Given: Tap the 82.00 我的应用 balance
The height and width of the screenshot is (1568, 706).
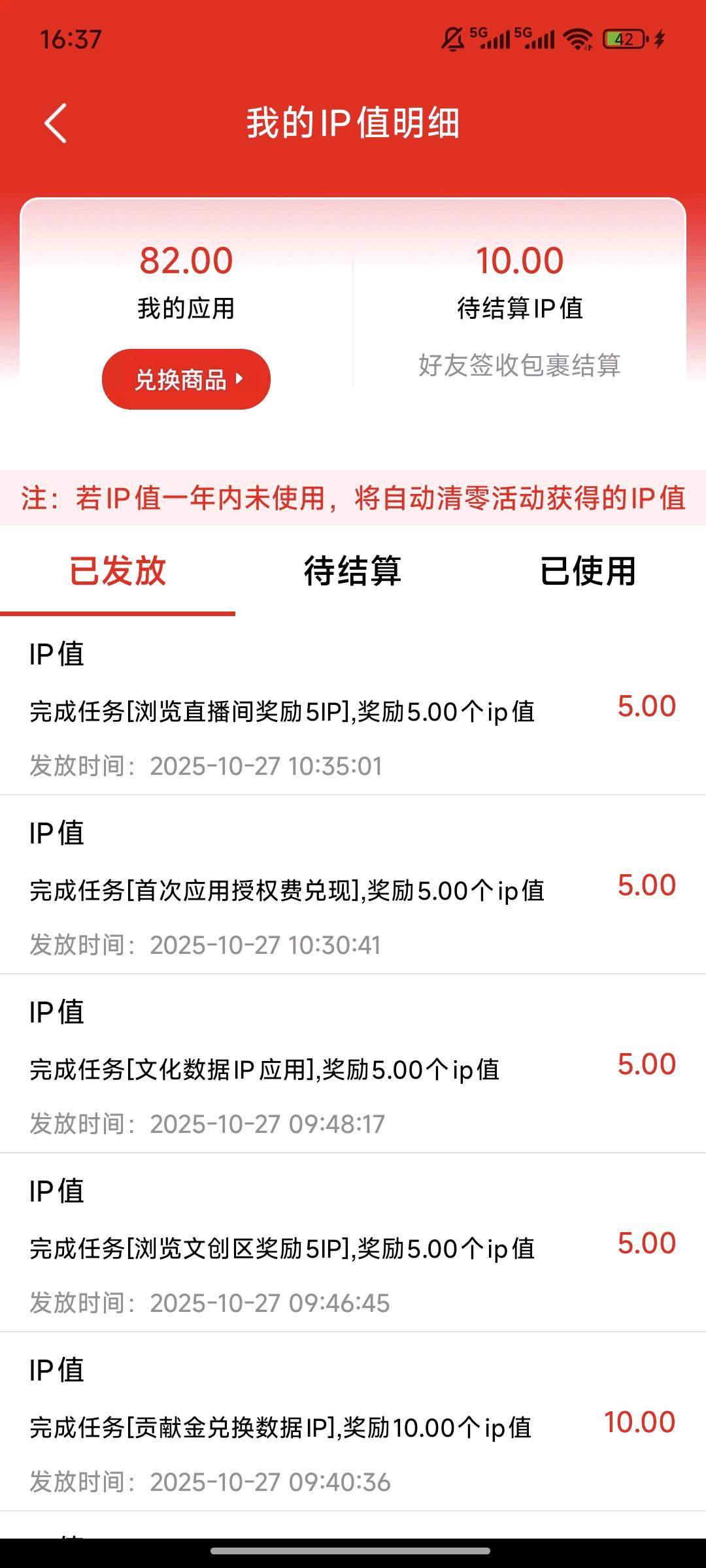Looking at the screenshot, I should (186, 278).
